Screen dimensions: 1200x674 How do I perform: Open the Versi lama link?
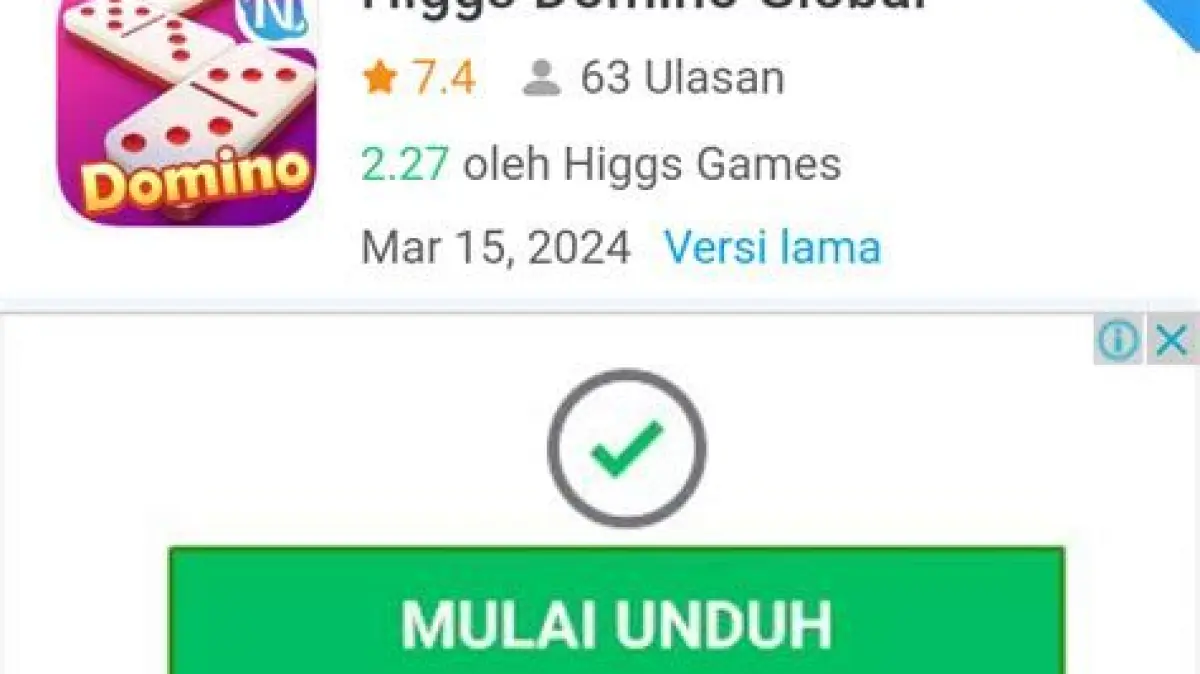(x=772, y=247)
